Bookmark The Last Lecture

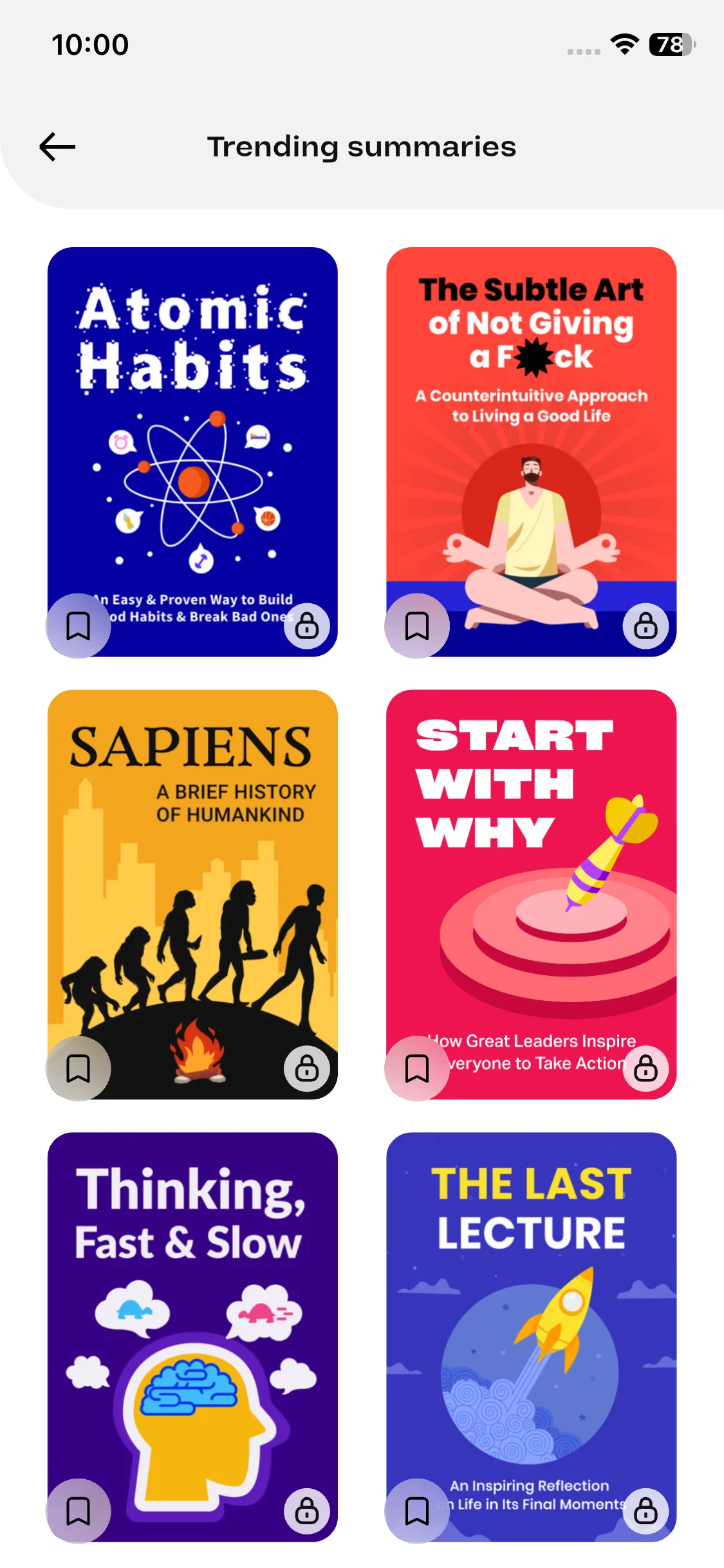pos(417,1511)
